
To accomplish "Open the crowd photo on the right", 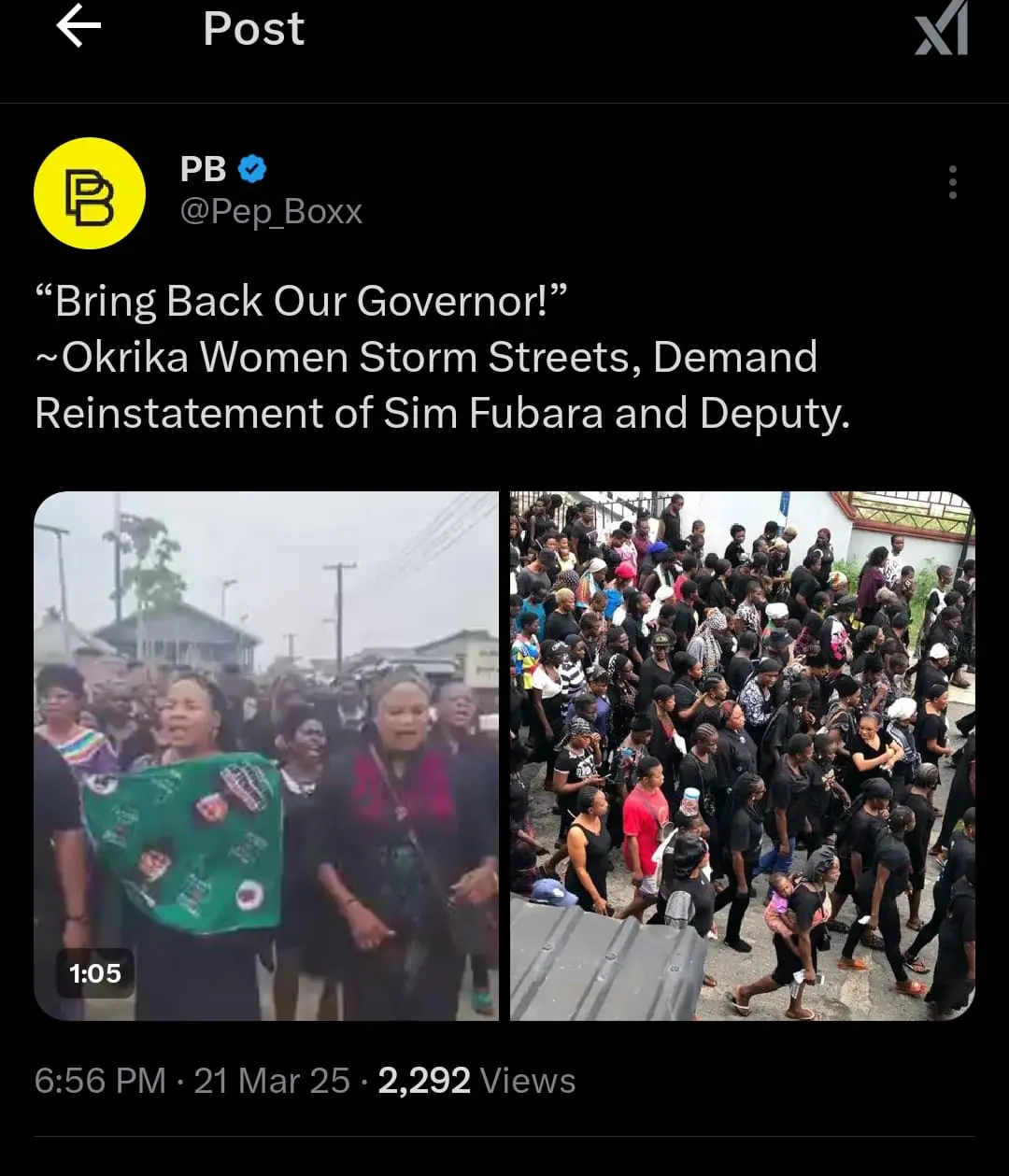I will click(x=742, y=755).
